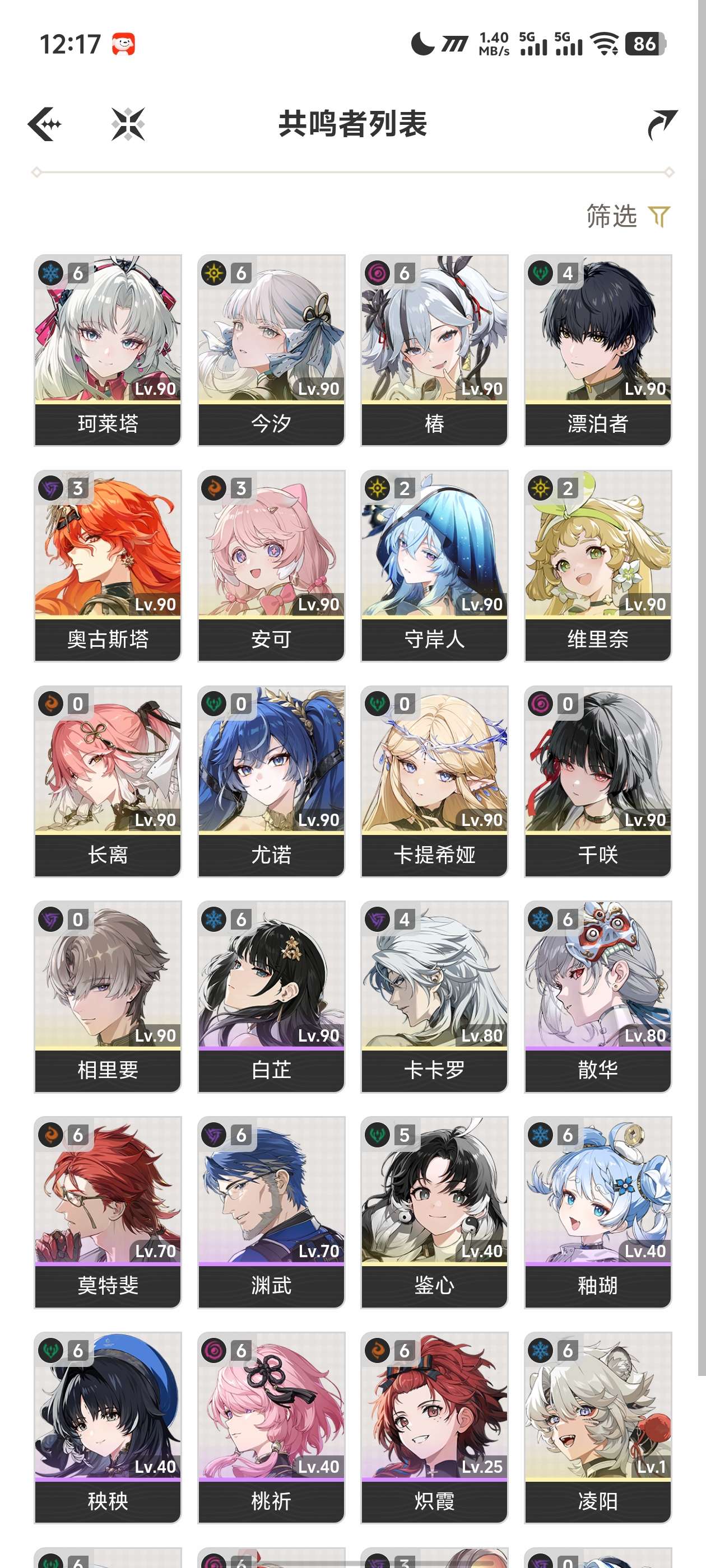Open the 相里要 card
The height and width of the screenshot is (1568, 706).
pos(108,996)
